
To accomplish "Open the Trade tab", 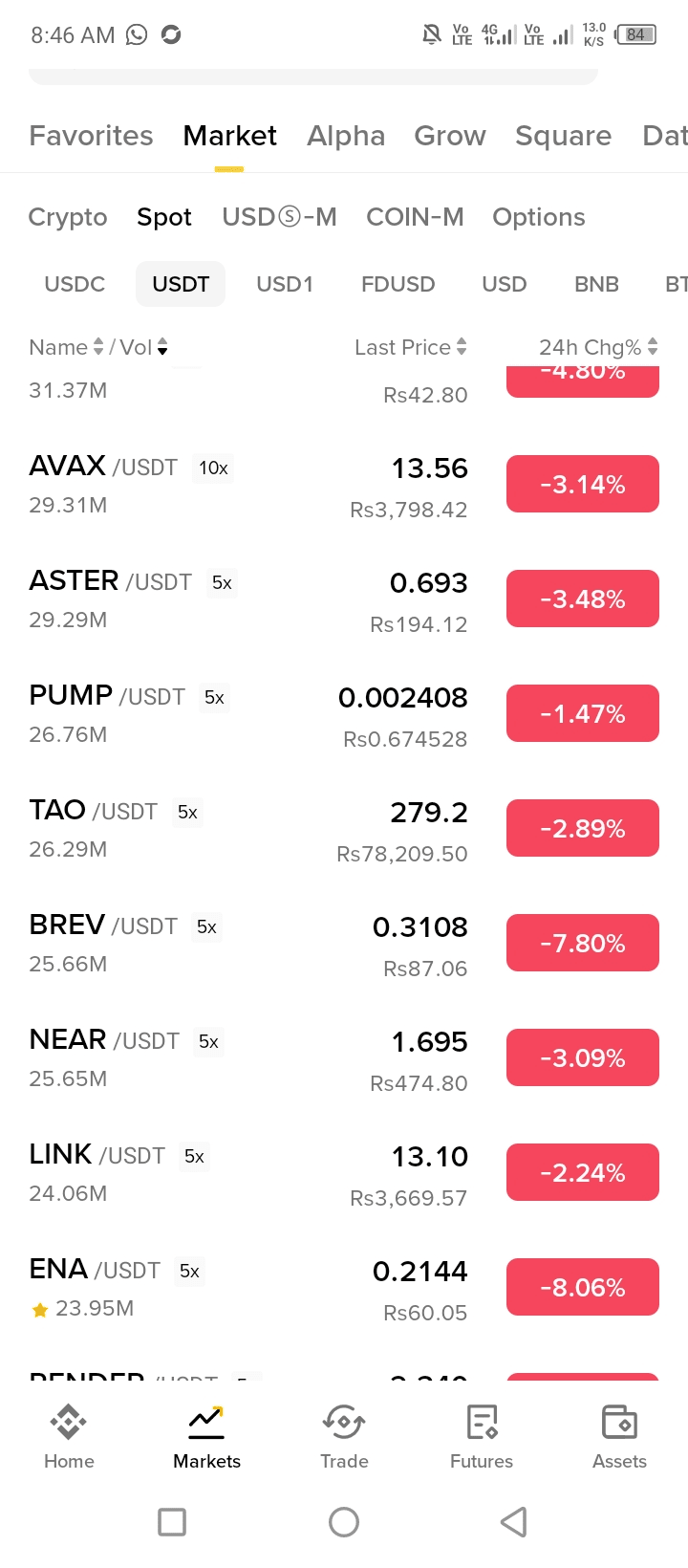I will [x=344, y=1436].
